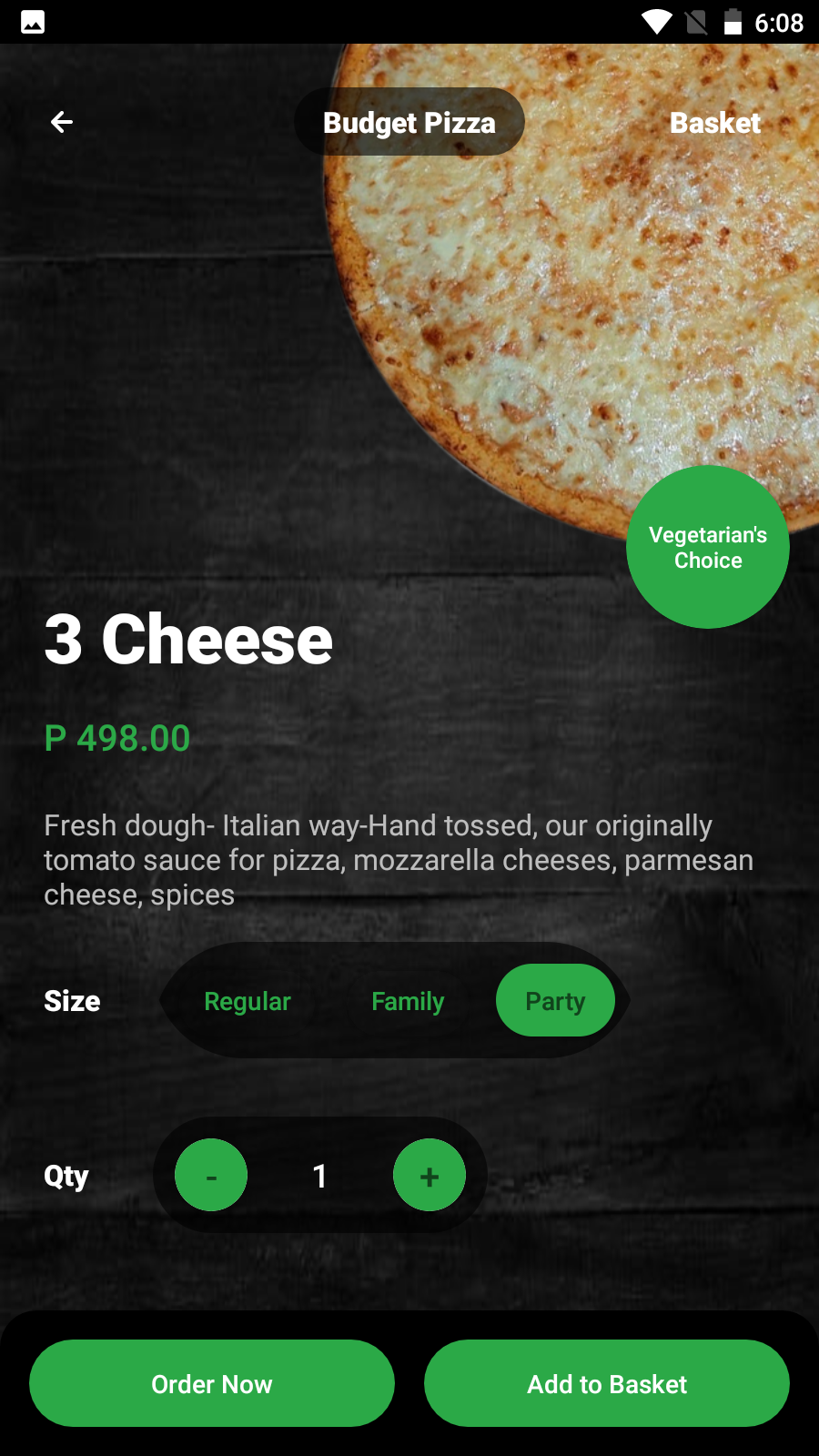
Task: Choose the Family size
Action: click(x=408, y=1001)
